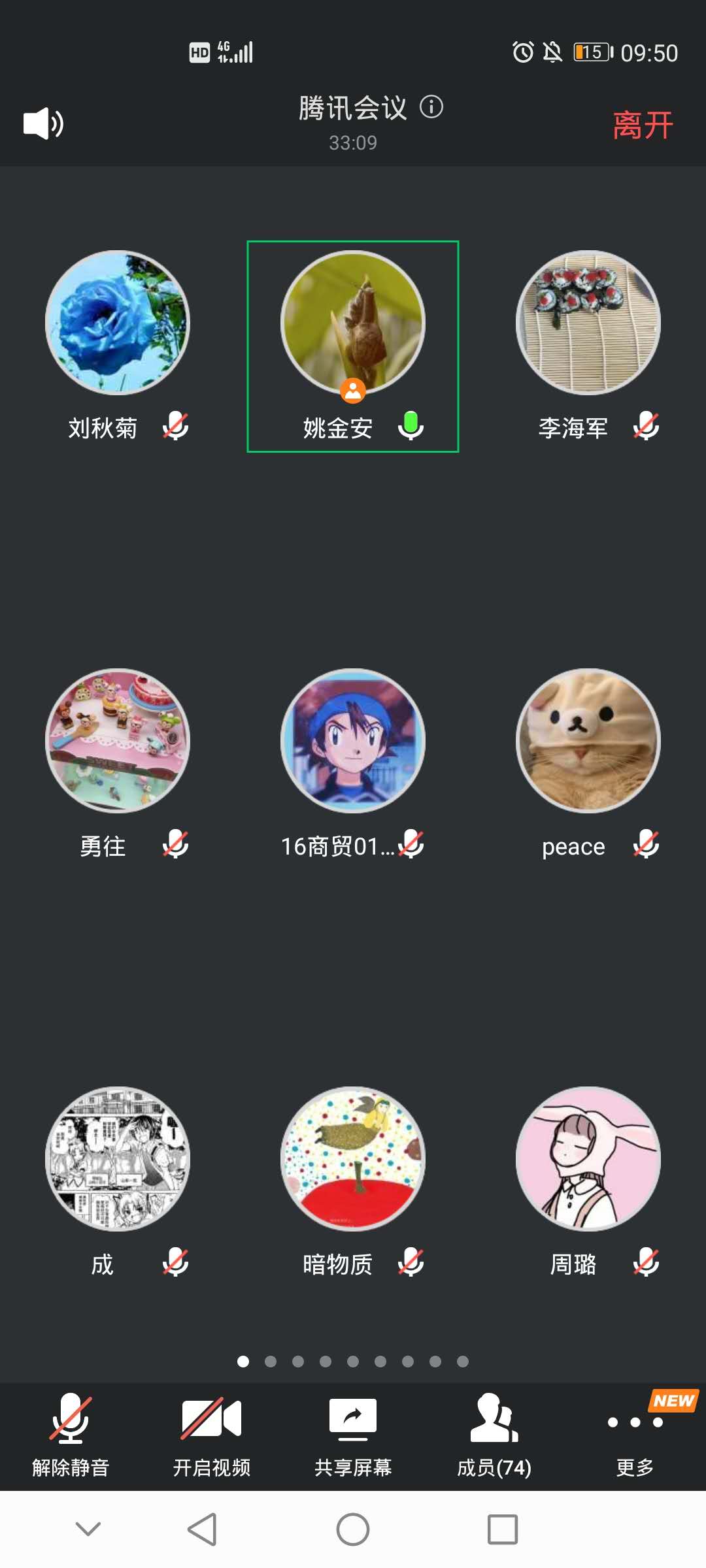Select participant 成's tile
Screen dimensions: 706x1568
click(118, 1159)
